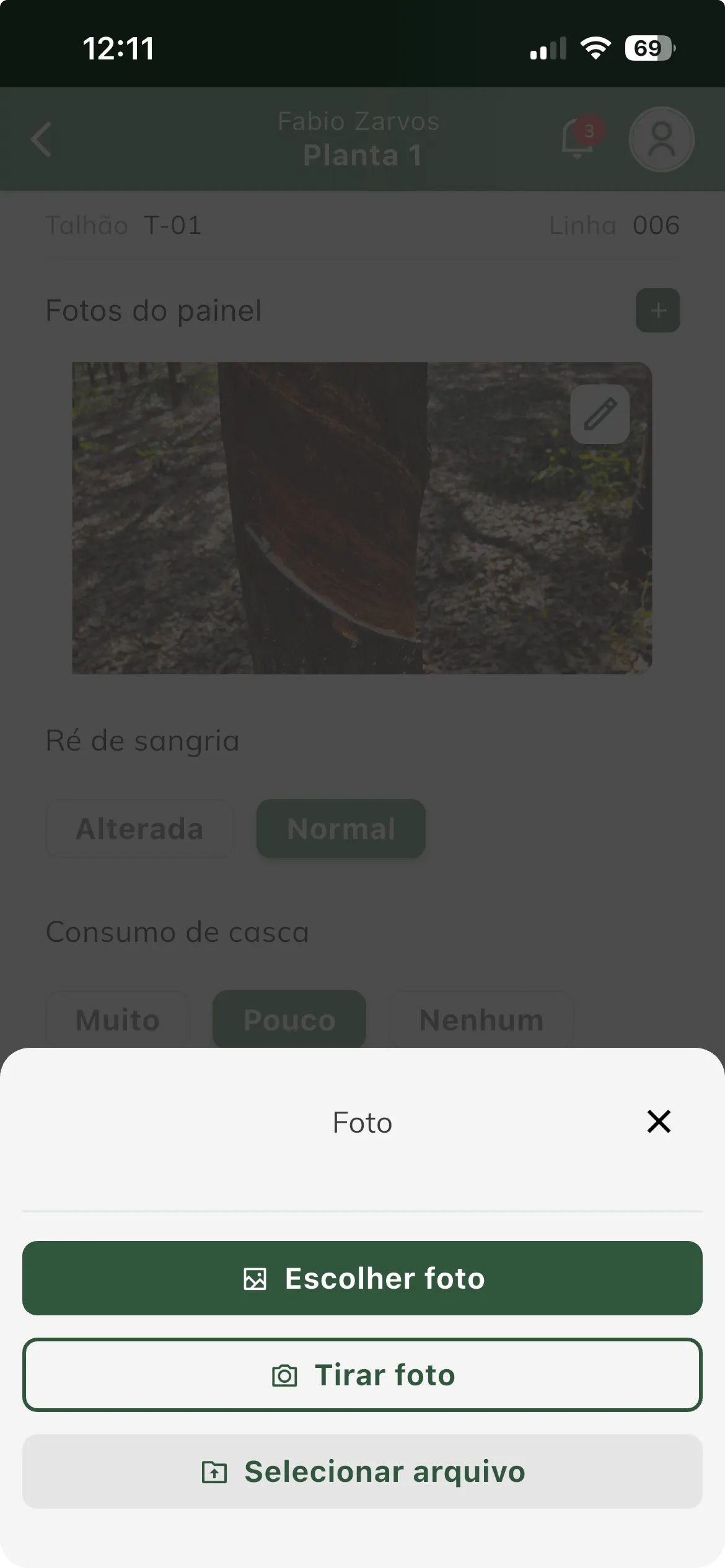
Task: Select Alterada for Ré de sangria
Action: click(x=139, y=828)
